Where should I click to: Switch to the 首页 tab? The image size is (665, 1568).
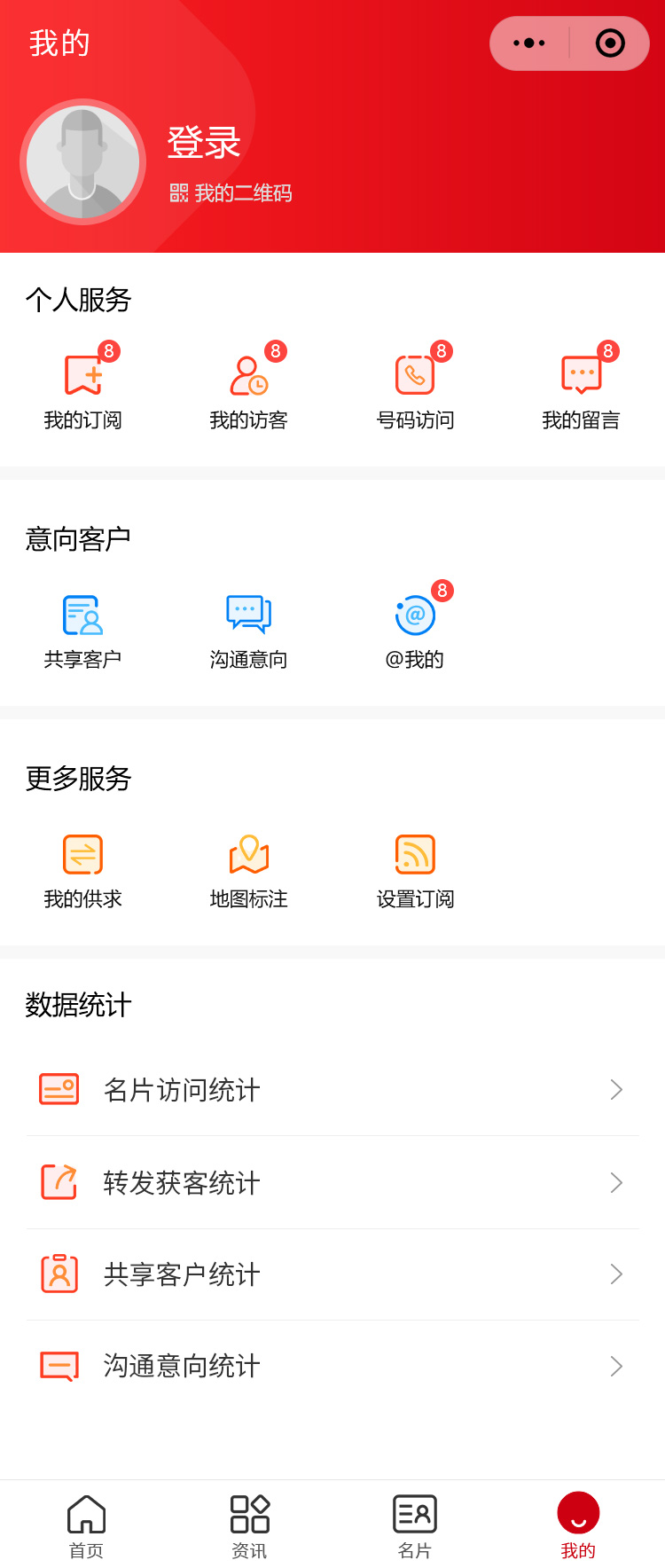[86, 1525]
